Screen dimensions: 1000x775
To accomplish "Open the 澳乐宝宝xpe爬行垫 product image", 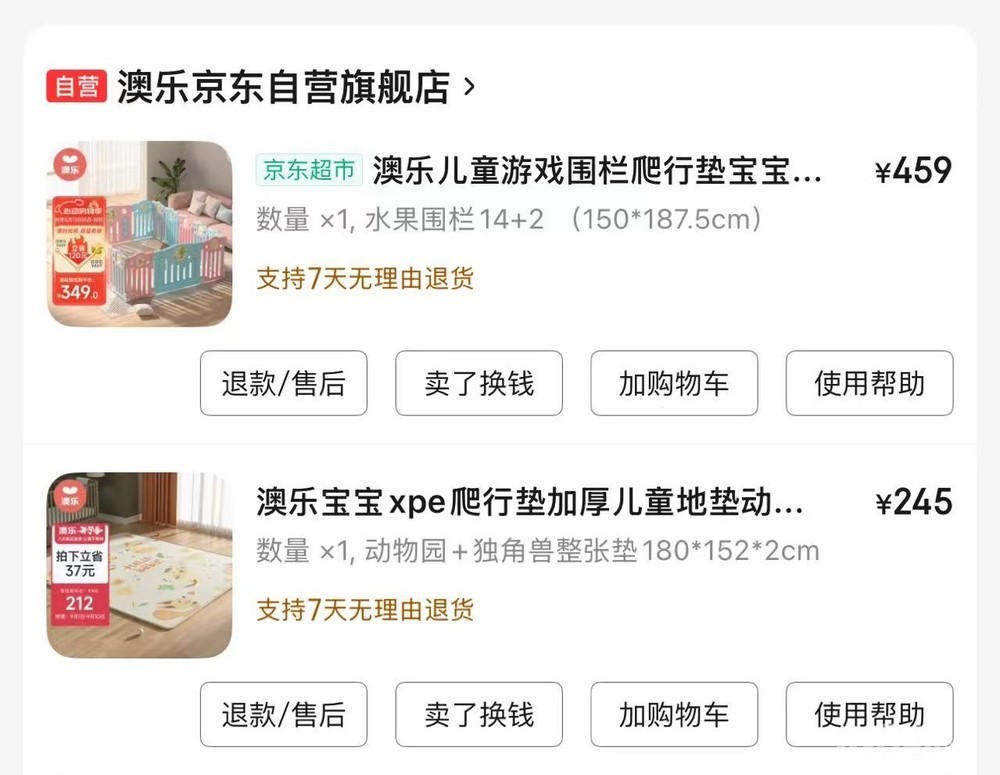I will (139, 565).
